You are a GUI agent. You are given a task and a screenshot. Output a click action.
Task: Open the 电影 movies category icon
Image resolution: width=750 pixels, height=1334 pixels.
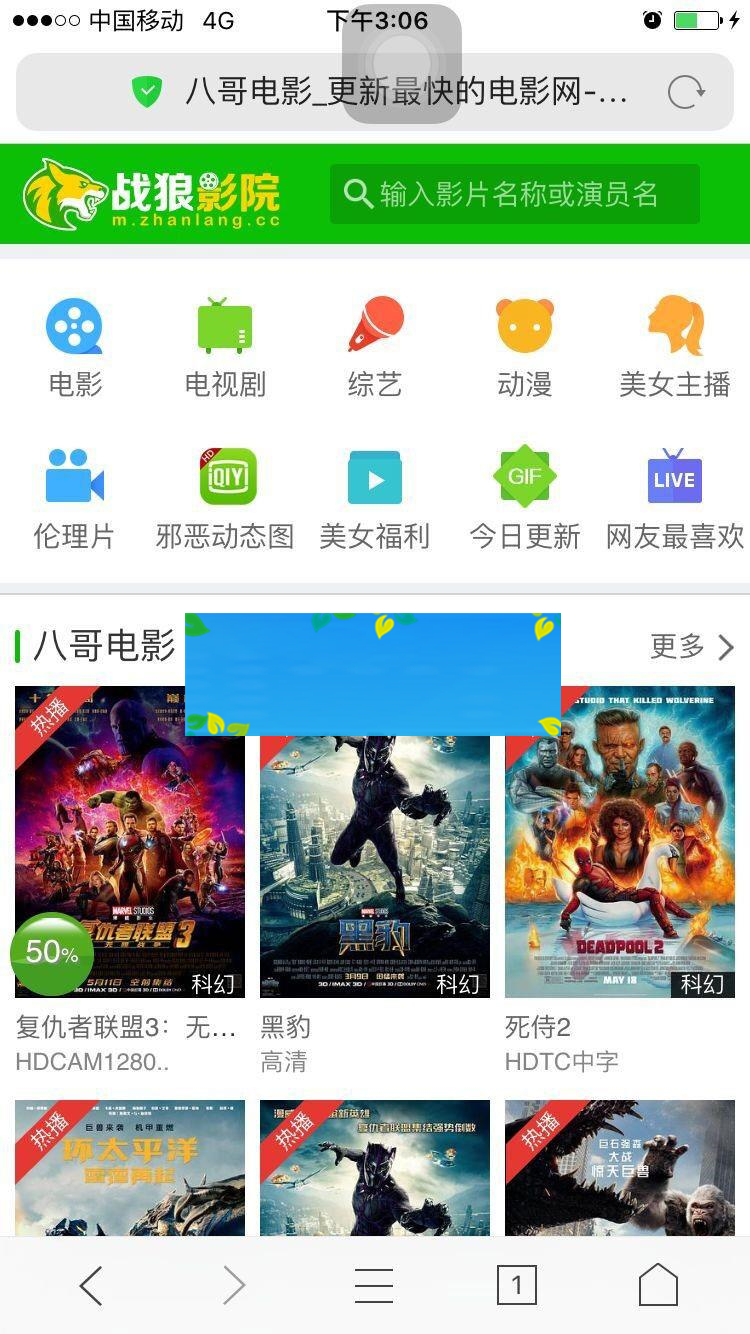point(74,327)
